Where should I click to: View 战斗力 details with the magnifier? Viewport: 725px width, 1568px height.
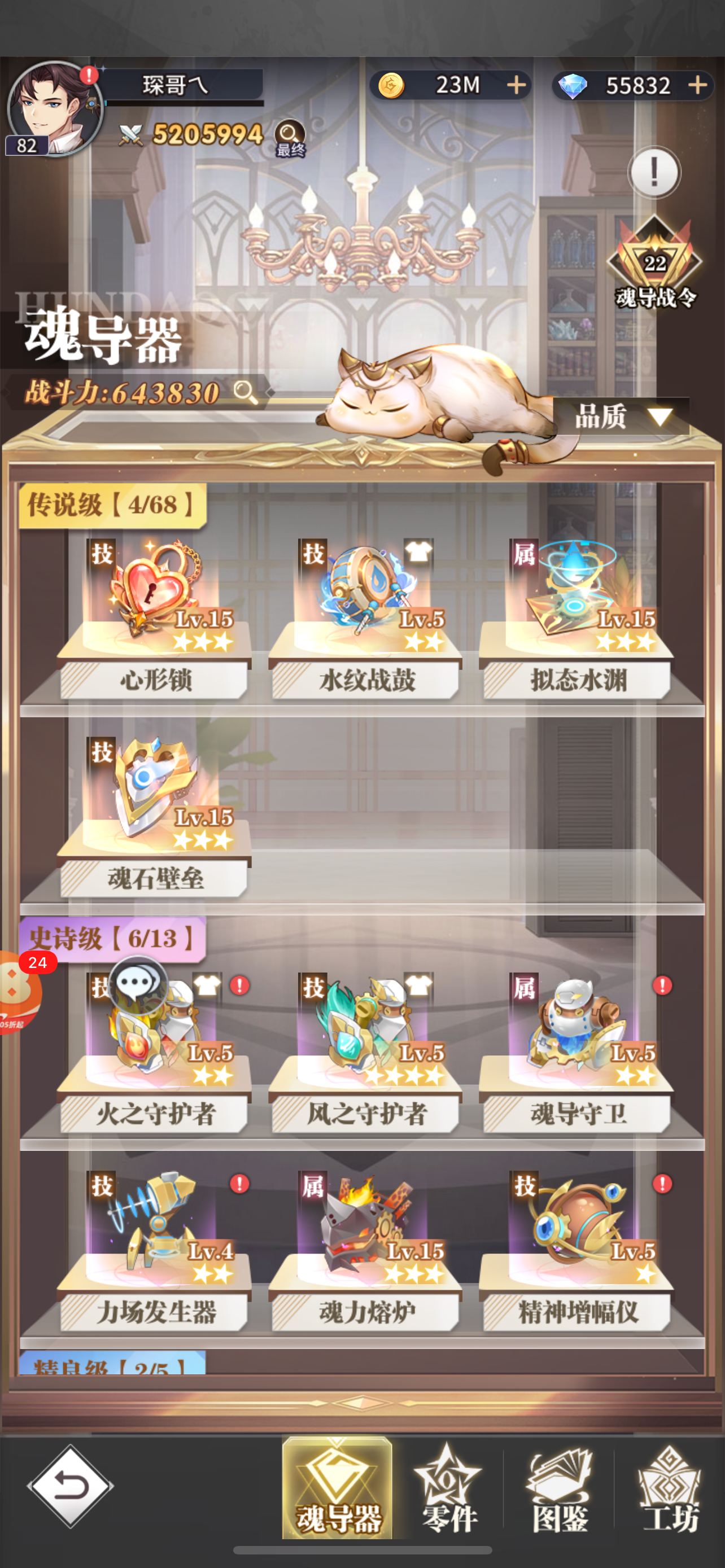245,393
